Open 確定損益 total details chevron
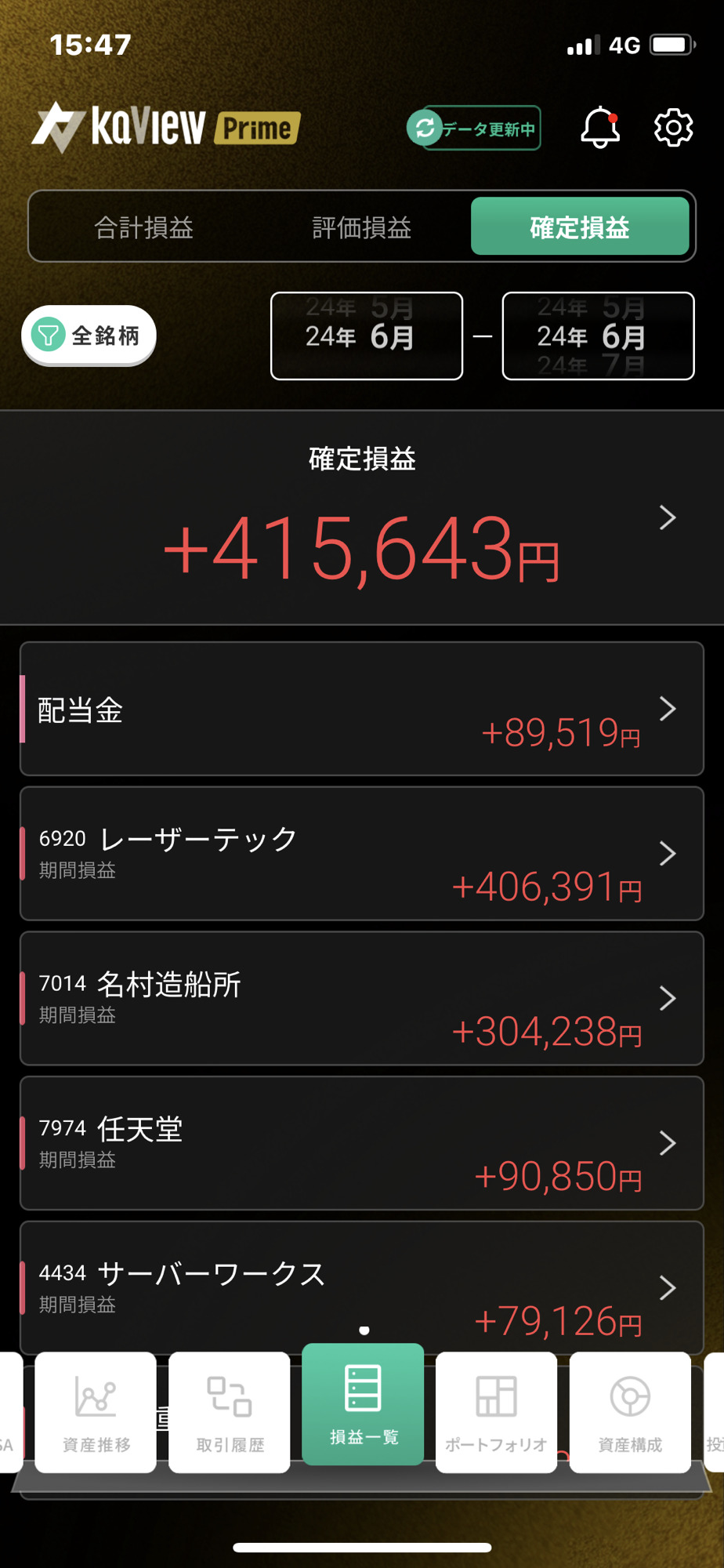The image size is (724, 1568). pyautogui.click(x=667, y=517)
